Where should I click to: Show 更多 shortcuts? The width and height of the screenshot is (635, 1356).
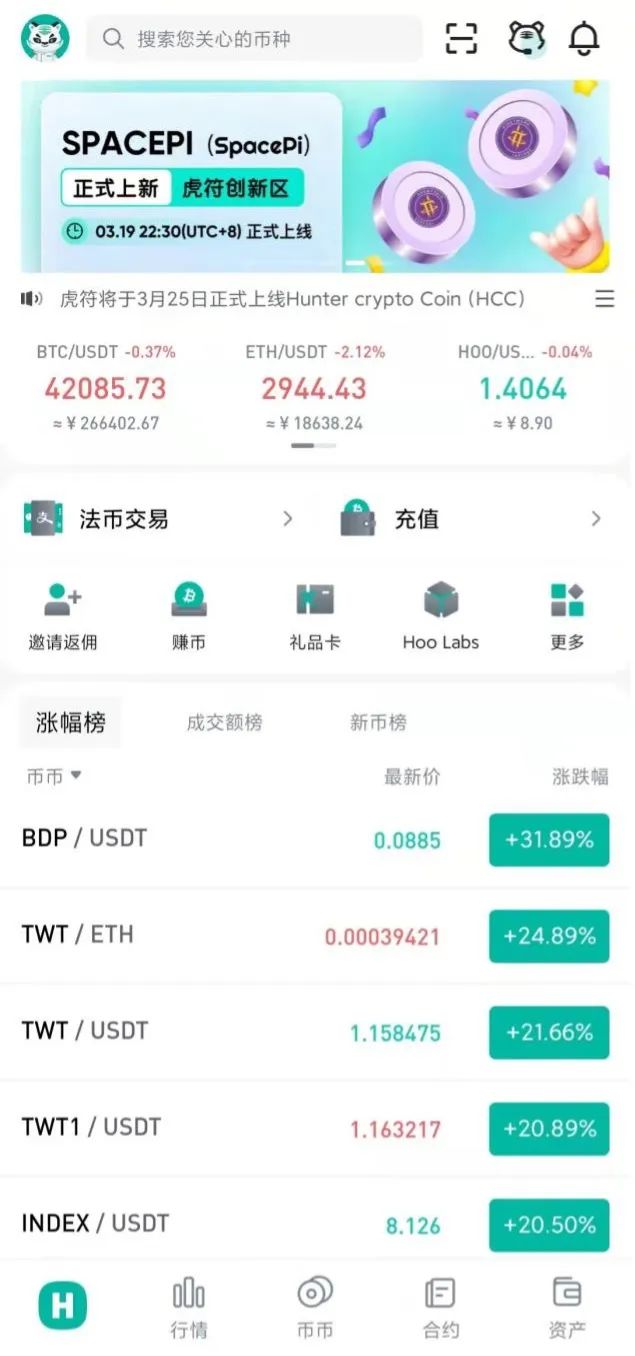click(x=567, y=617)
